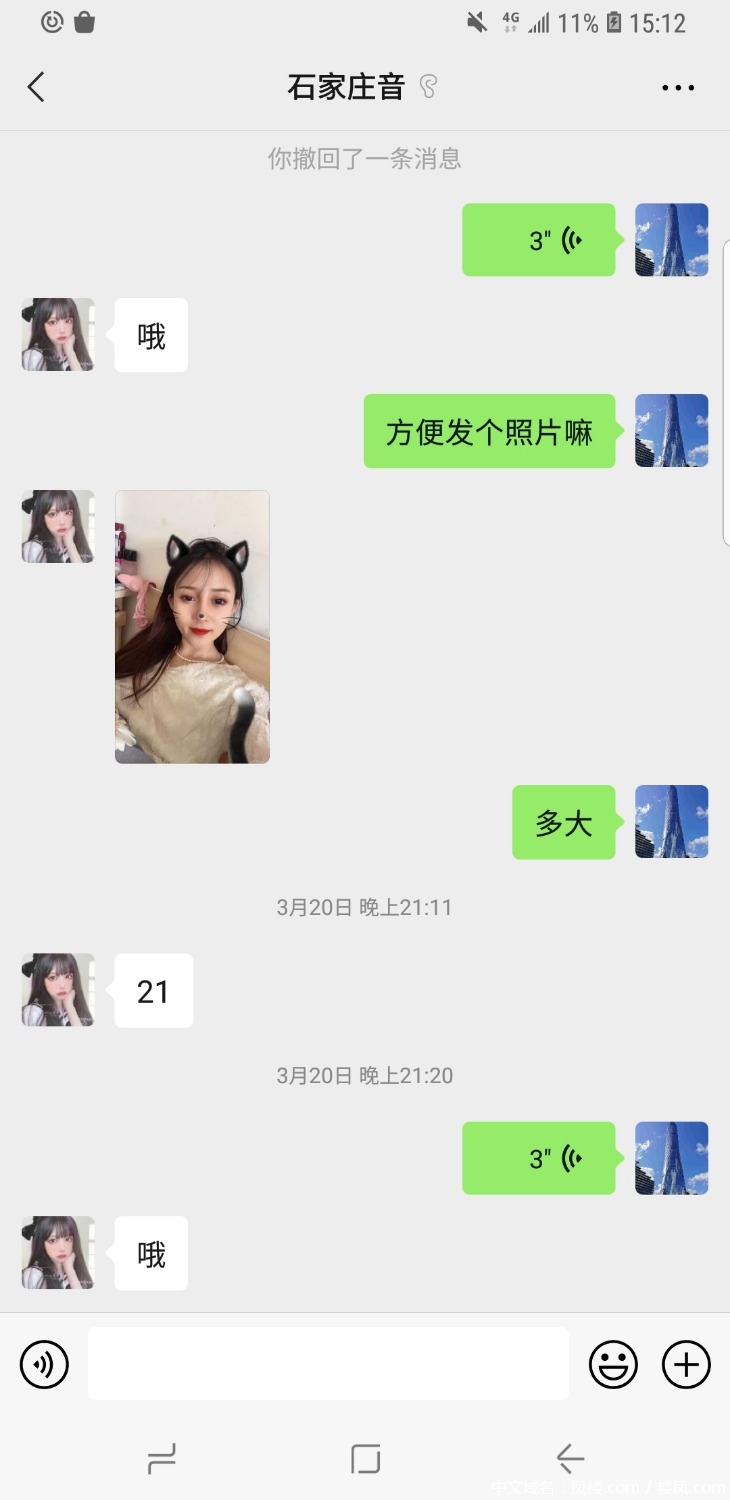Go back from the 石家庄音 chat
This screenshot has width=730, height=1500.
click(x=36, y=88)
